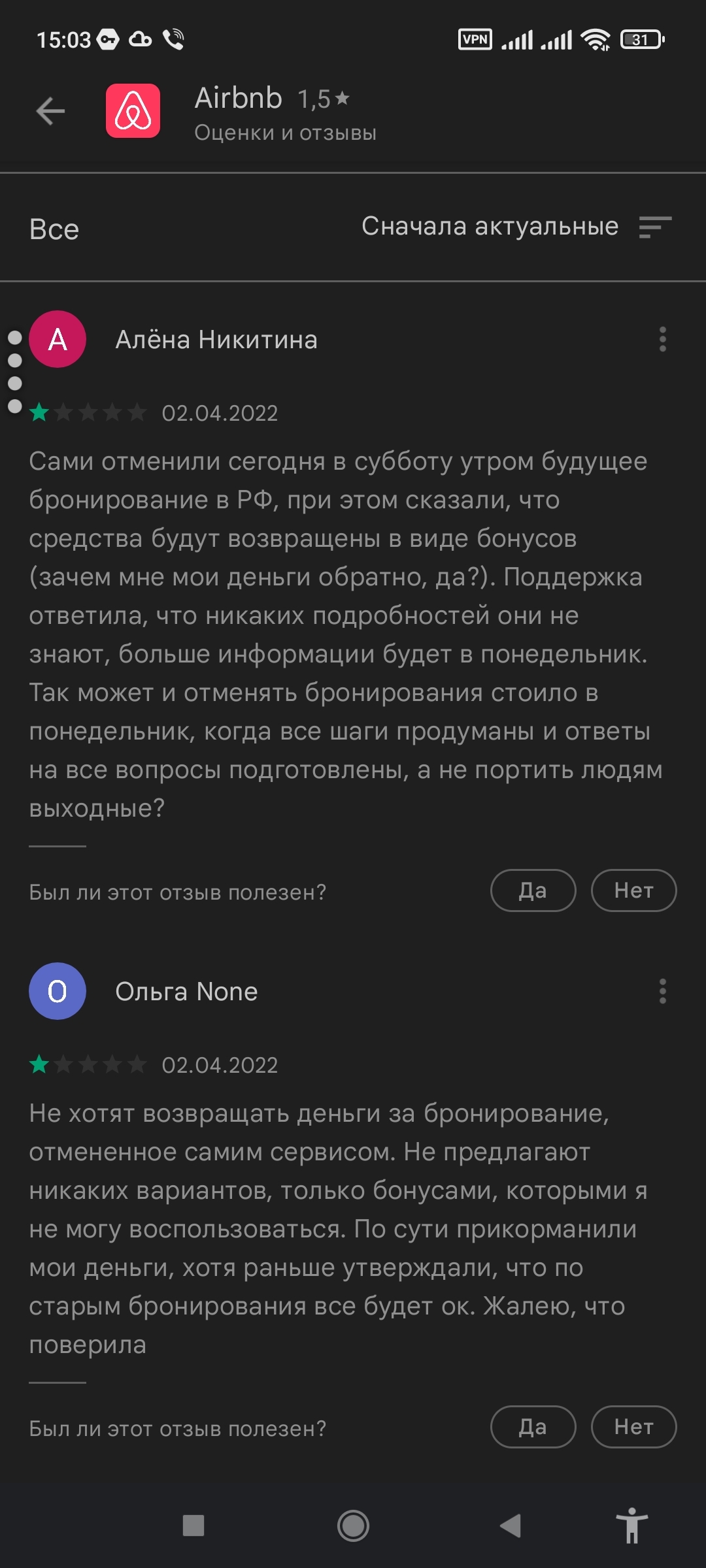Open overflow menu on Ольга None's review
The image size is (706, 1568).
[x=663, y=991]
